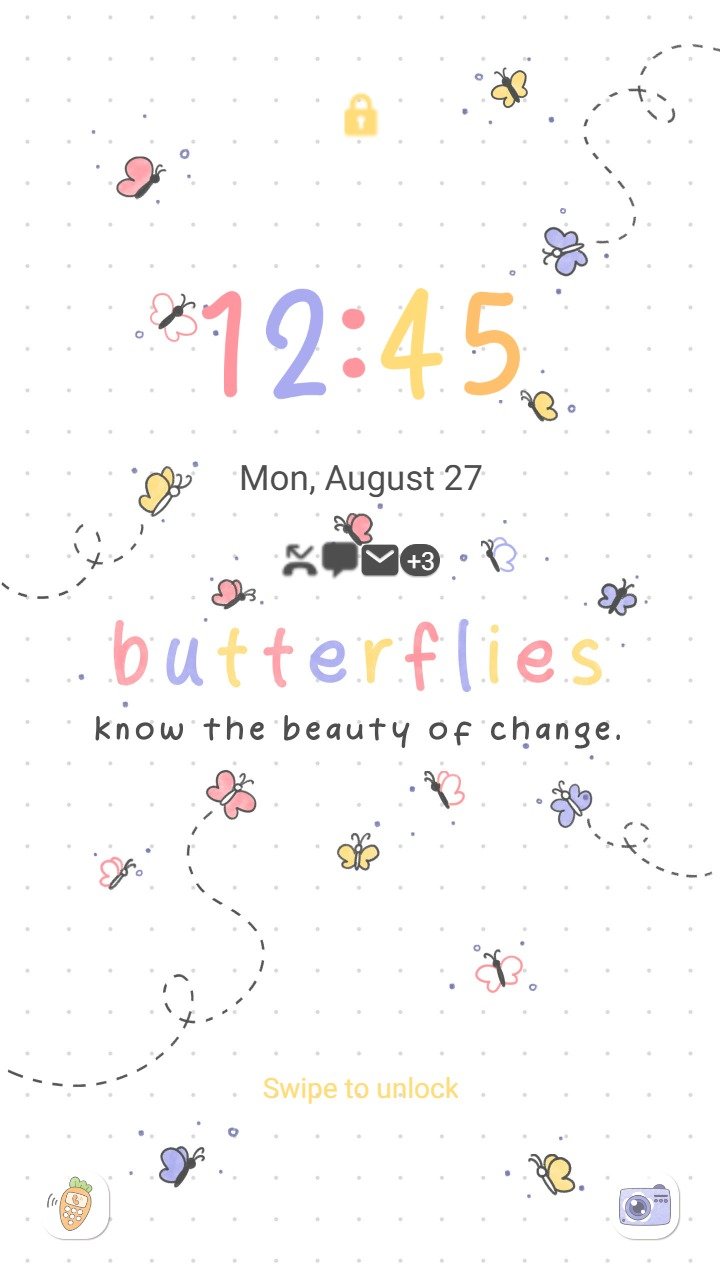Expand the +3 more notifications badge
720x1280 pixels.
tap(420, 562)
